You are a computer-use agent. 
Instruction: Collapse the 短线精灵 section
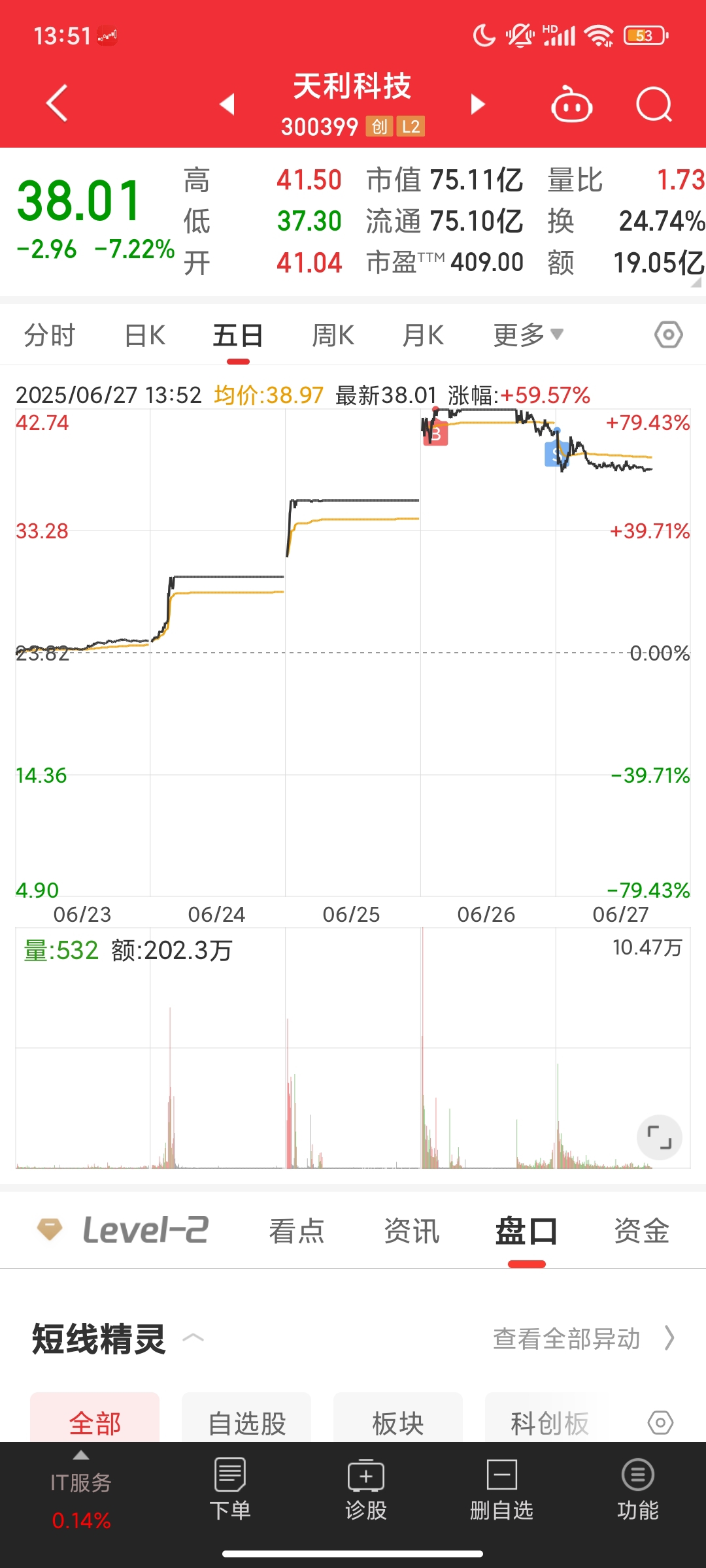click(x=193, y=1337)
